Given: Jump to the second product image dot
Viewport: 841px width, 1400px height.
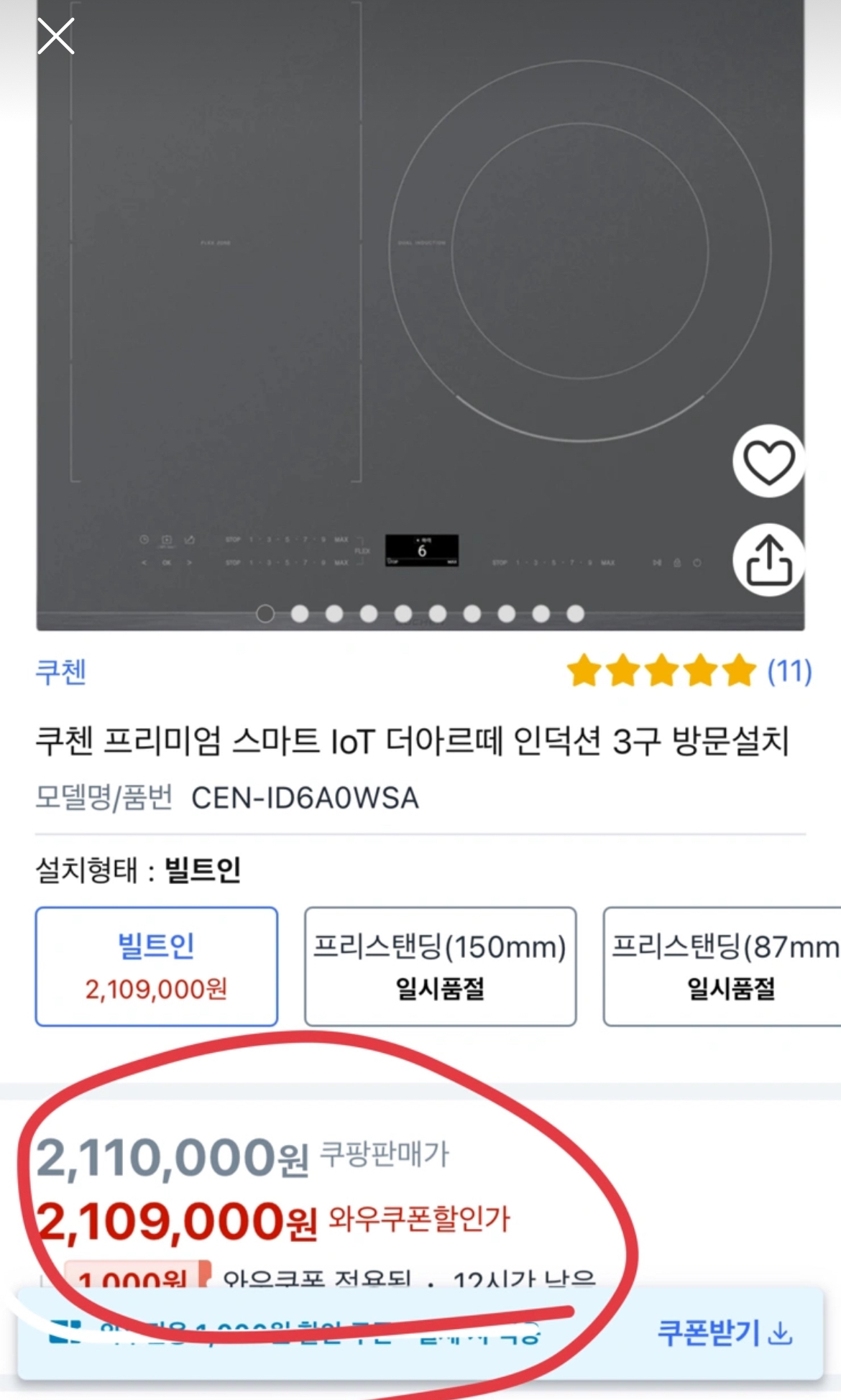Looking at the screenshot, I should click(300, 614).
